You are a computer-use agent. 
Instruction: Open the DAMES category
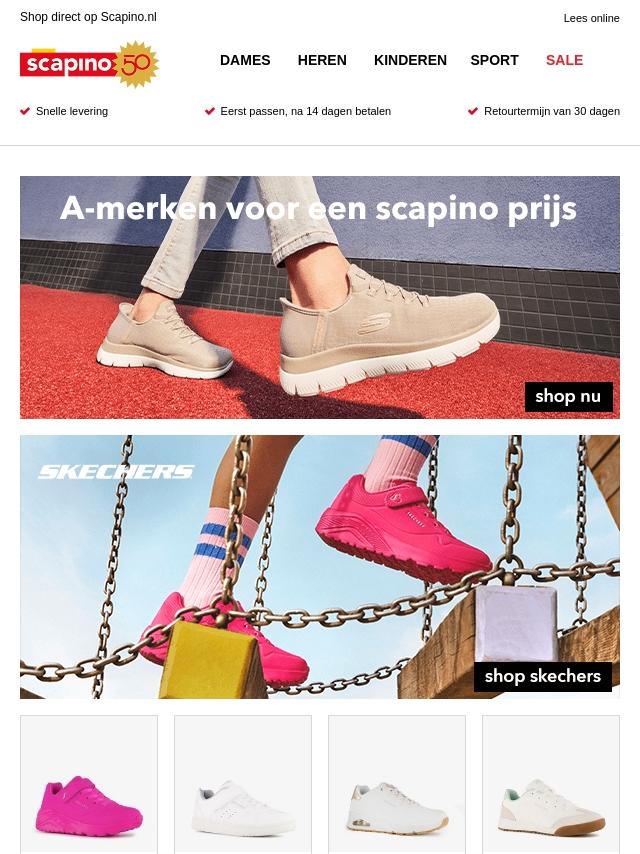click(245, 60)
